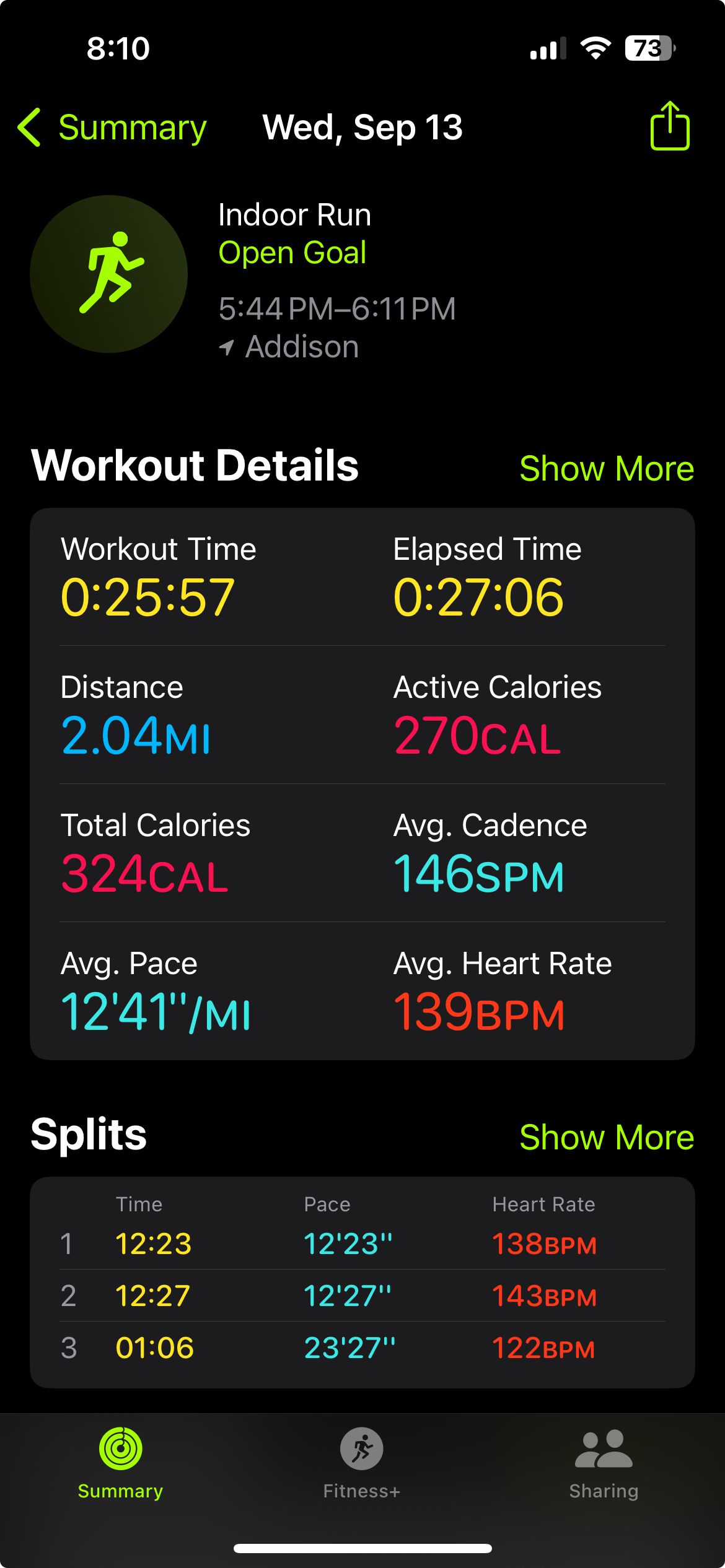Open the Fitness+ tab

point(362,1464)
